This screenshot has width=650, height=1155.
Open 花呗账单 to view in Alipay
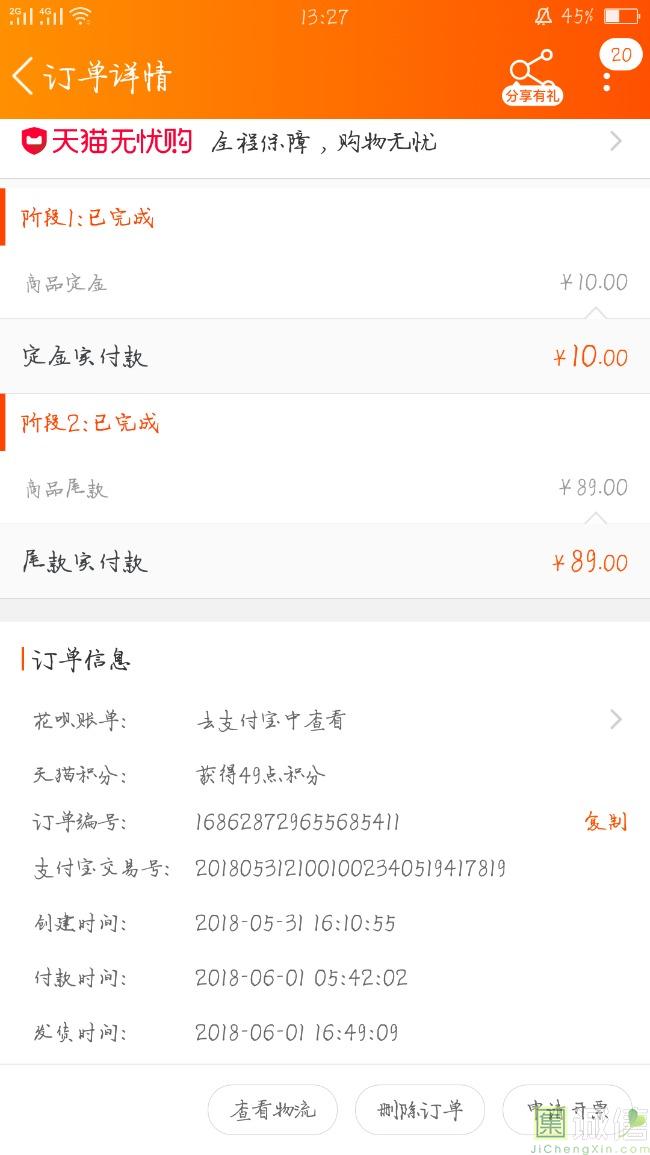(325, 720)
